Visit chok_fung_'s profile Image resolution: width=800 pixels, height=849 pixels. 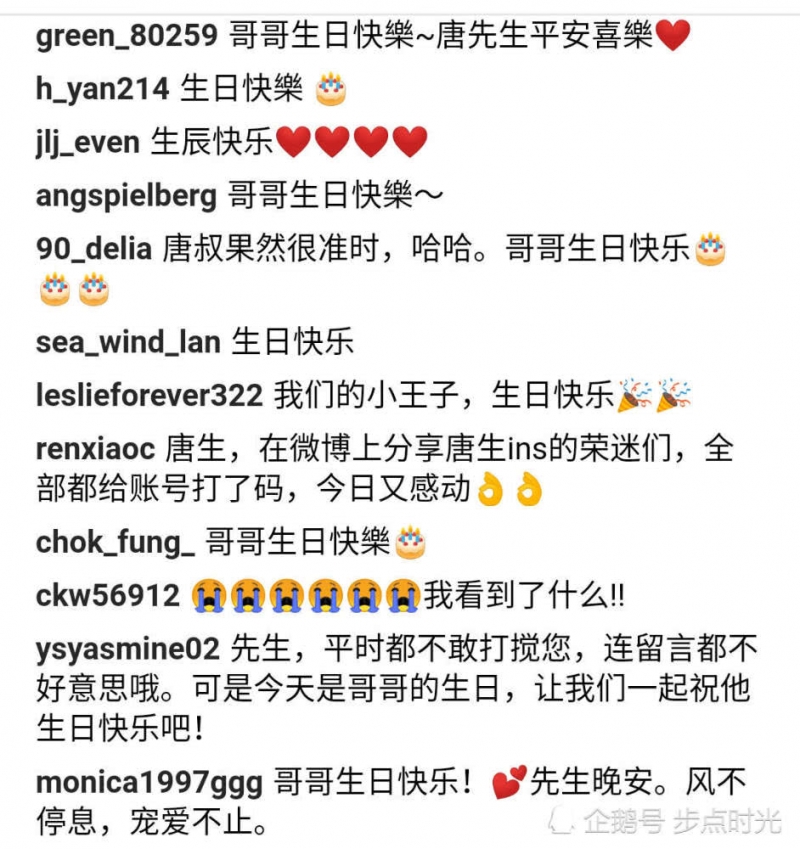point(116,543)
